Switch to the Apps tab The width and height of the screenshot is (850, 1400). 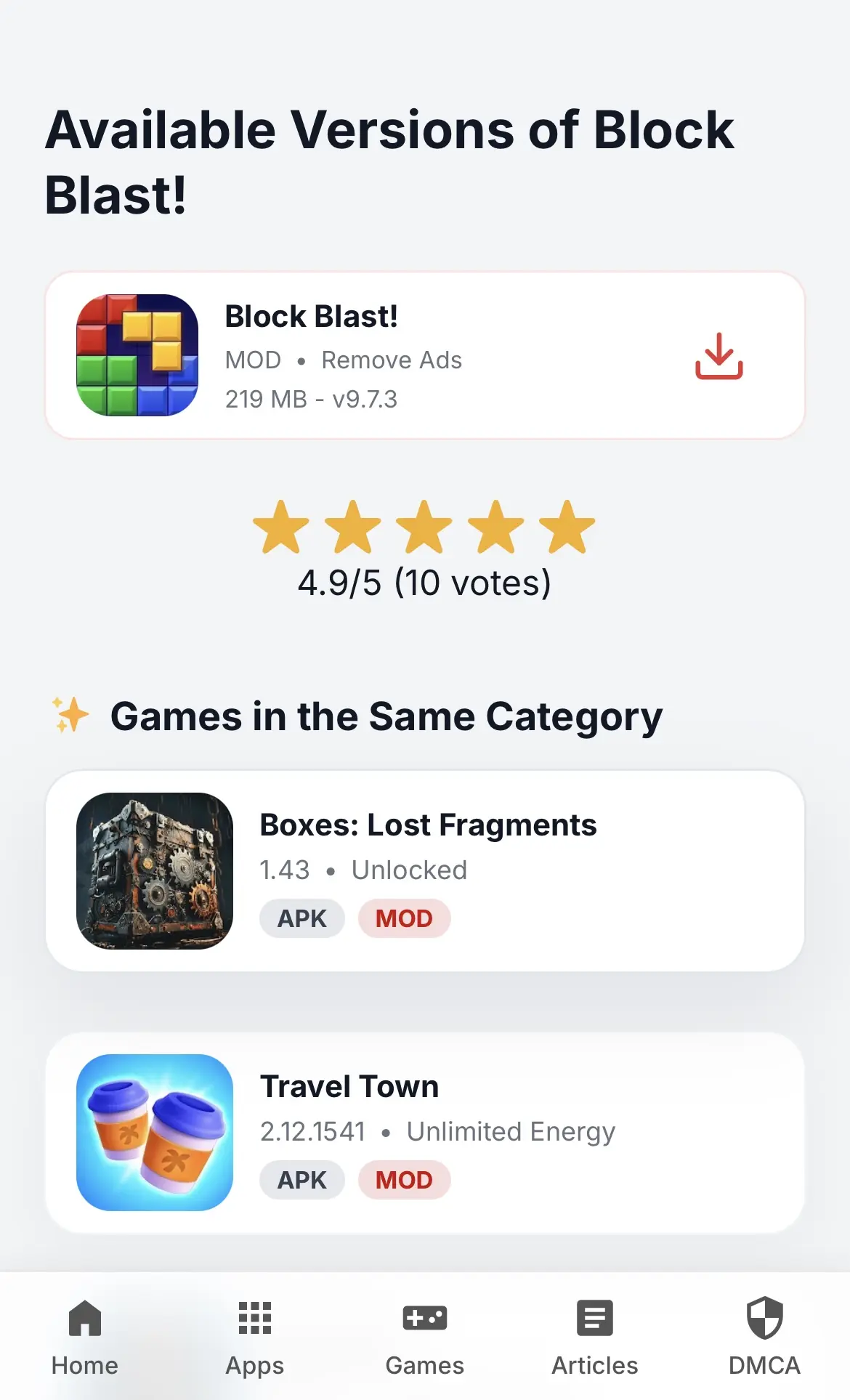[255, 1337]
